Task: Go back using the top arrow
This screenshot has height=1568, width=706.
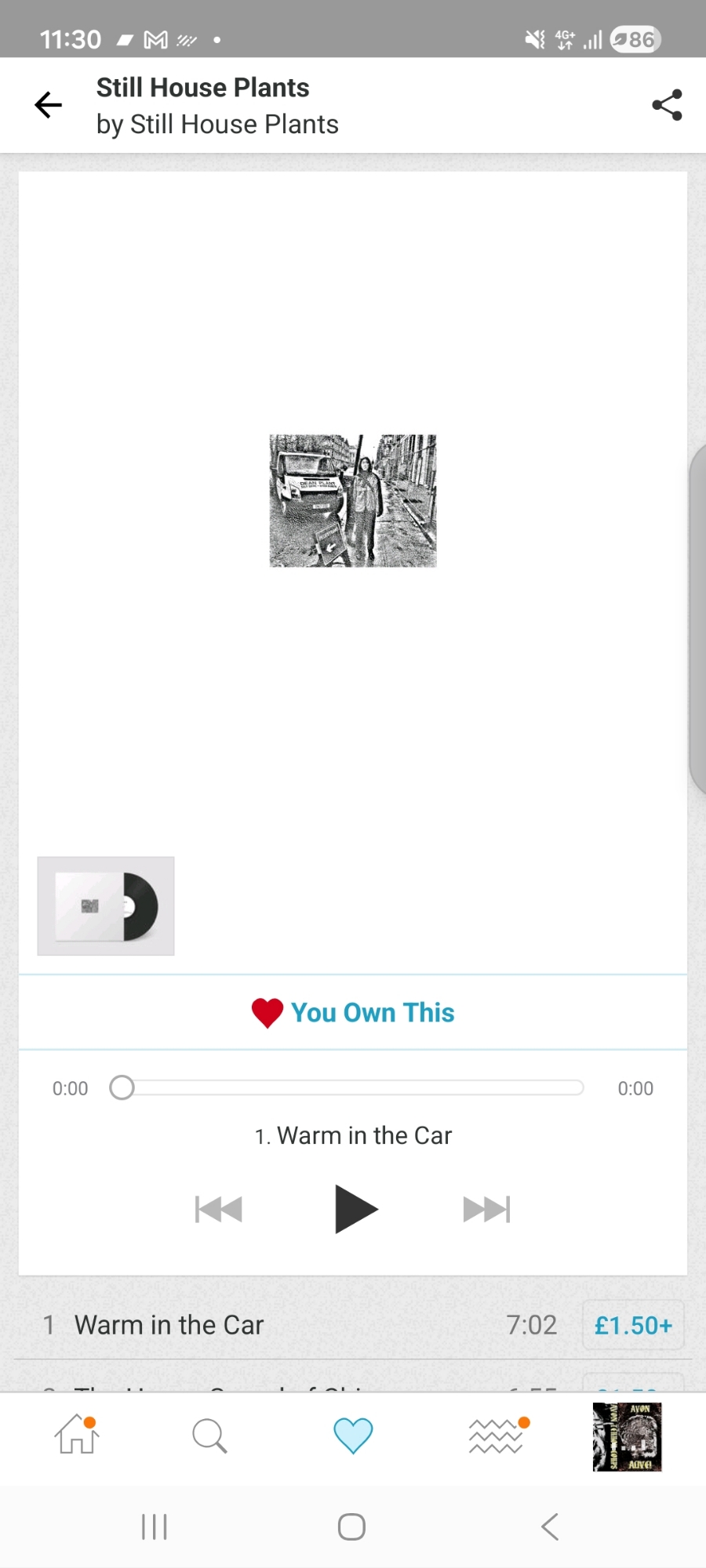Action: pos(48,105)
